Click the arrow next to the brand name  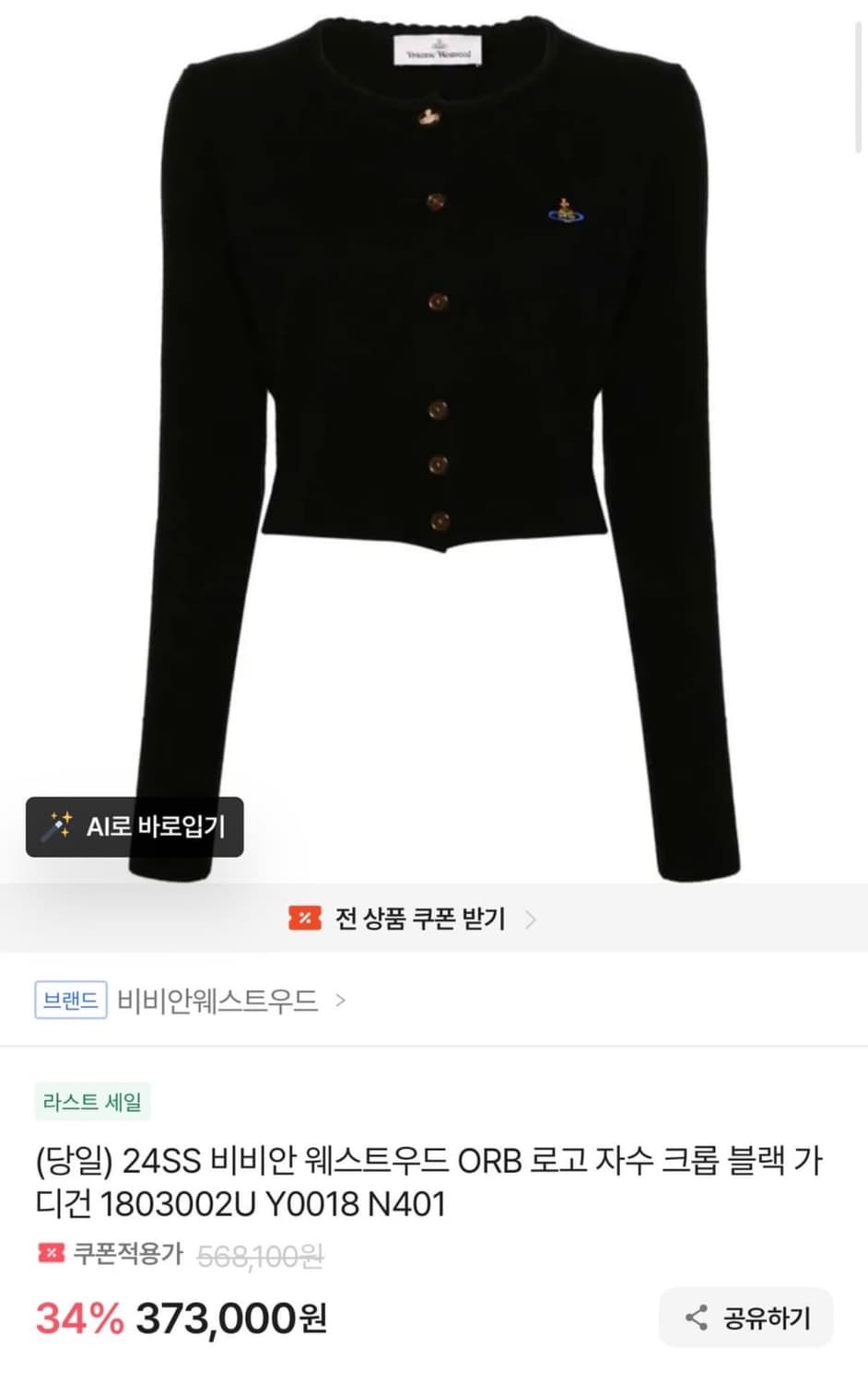tap(341, 1001)
